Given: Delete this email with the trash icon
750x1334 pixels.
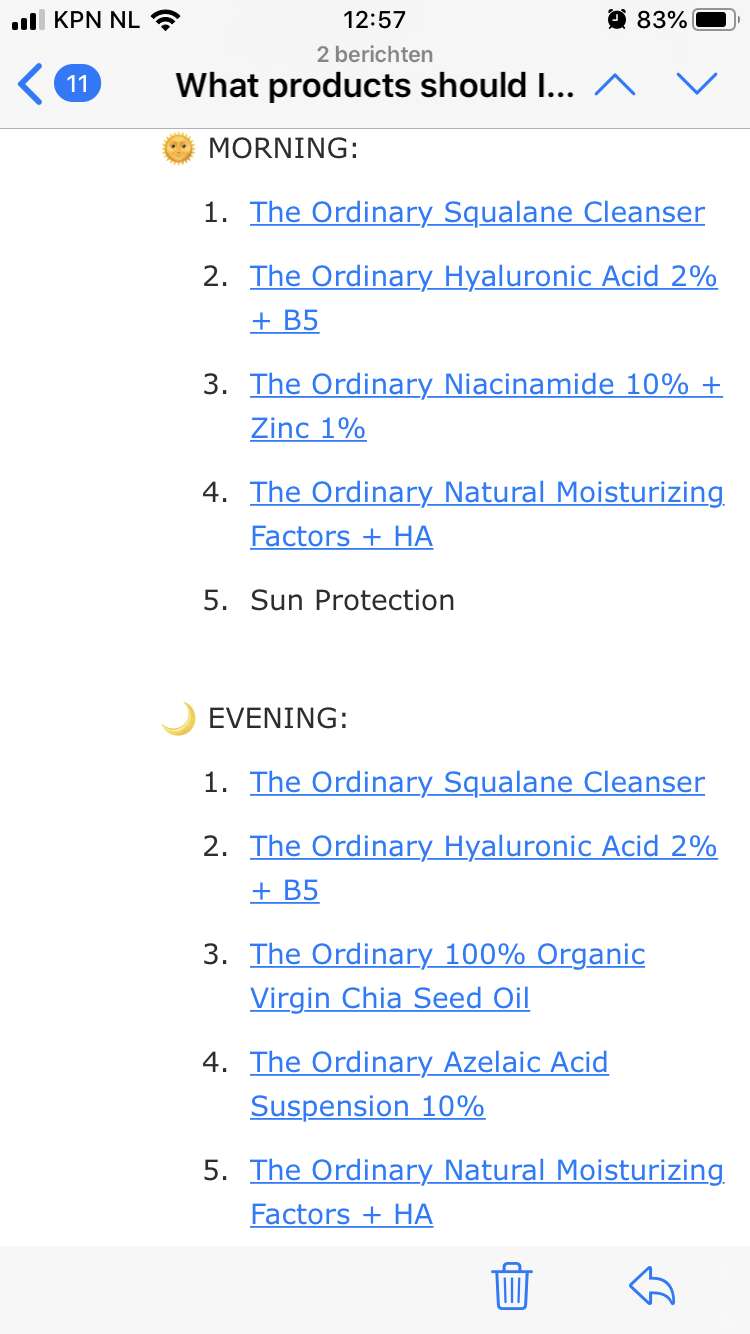Looking at the screenshot, I should pos(512,1286).
